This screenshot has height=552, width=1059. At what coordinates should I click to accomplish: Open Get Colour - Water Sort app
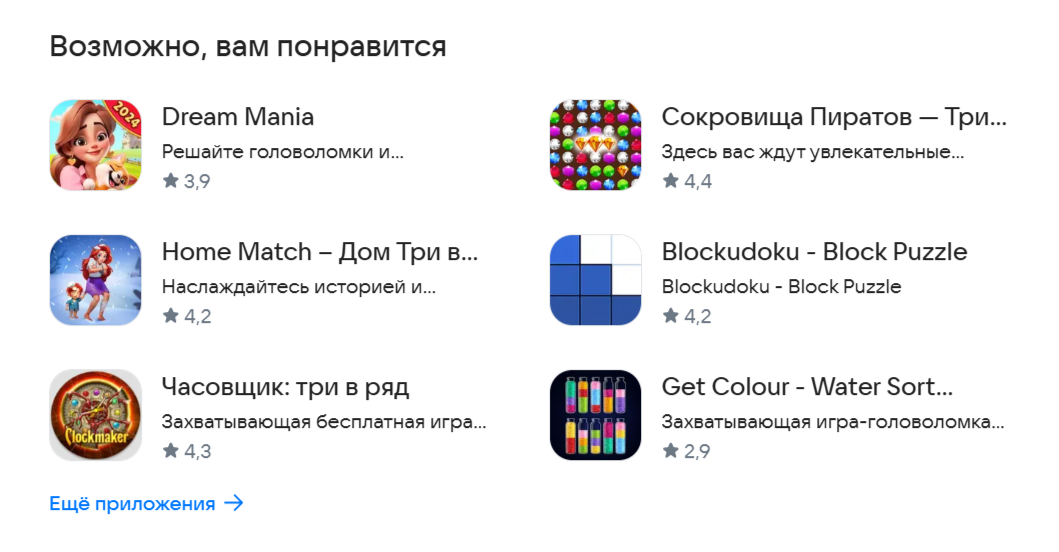[x=806, y=387]
